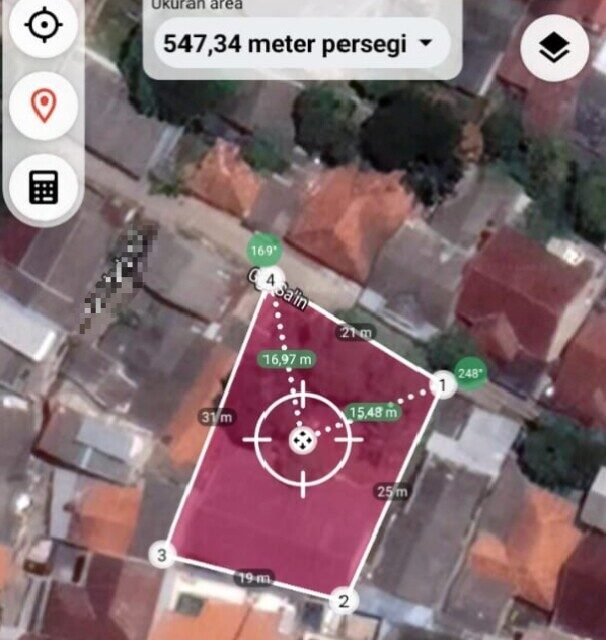Screen dimensions: 606x640
Task: Center the map on my location
Action: (43, 25)
